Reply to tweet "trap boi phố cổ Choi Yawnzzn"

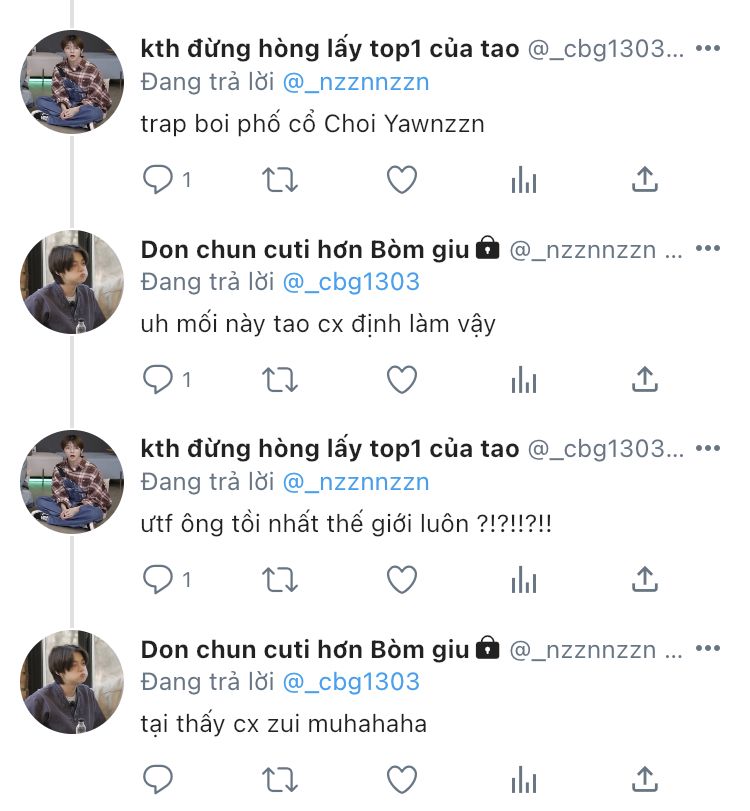click(x=159, y=180)
